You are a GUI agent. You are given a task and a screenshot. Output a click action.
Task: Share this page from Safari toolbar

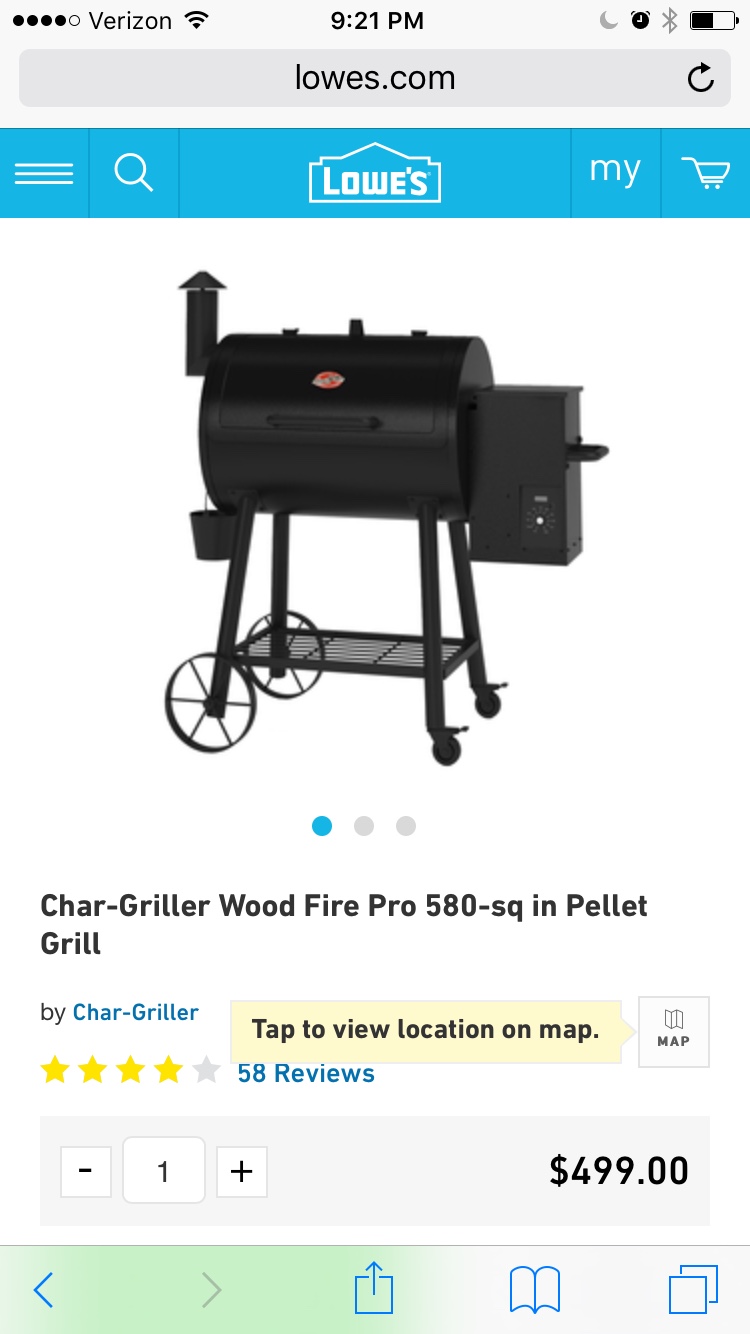click(x=375, y=1288)
